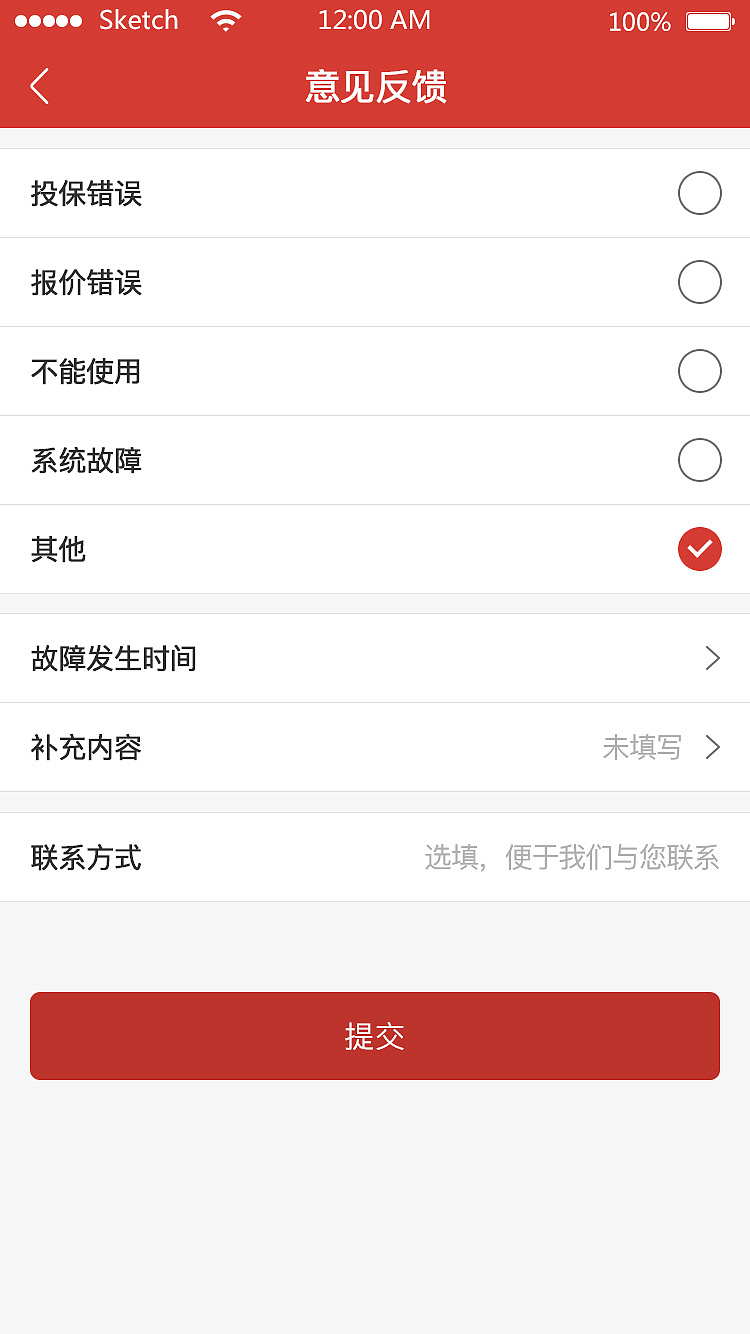Image resolution: width=750 pixels, height=1334 pixels.
Task: Click the Wi-Fi icon in the status bar
Action: tap(226, 20)
